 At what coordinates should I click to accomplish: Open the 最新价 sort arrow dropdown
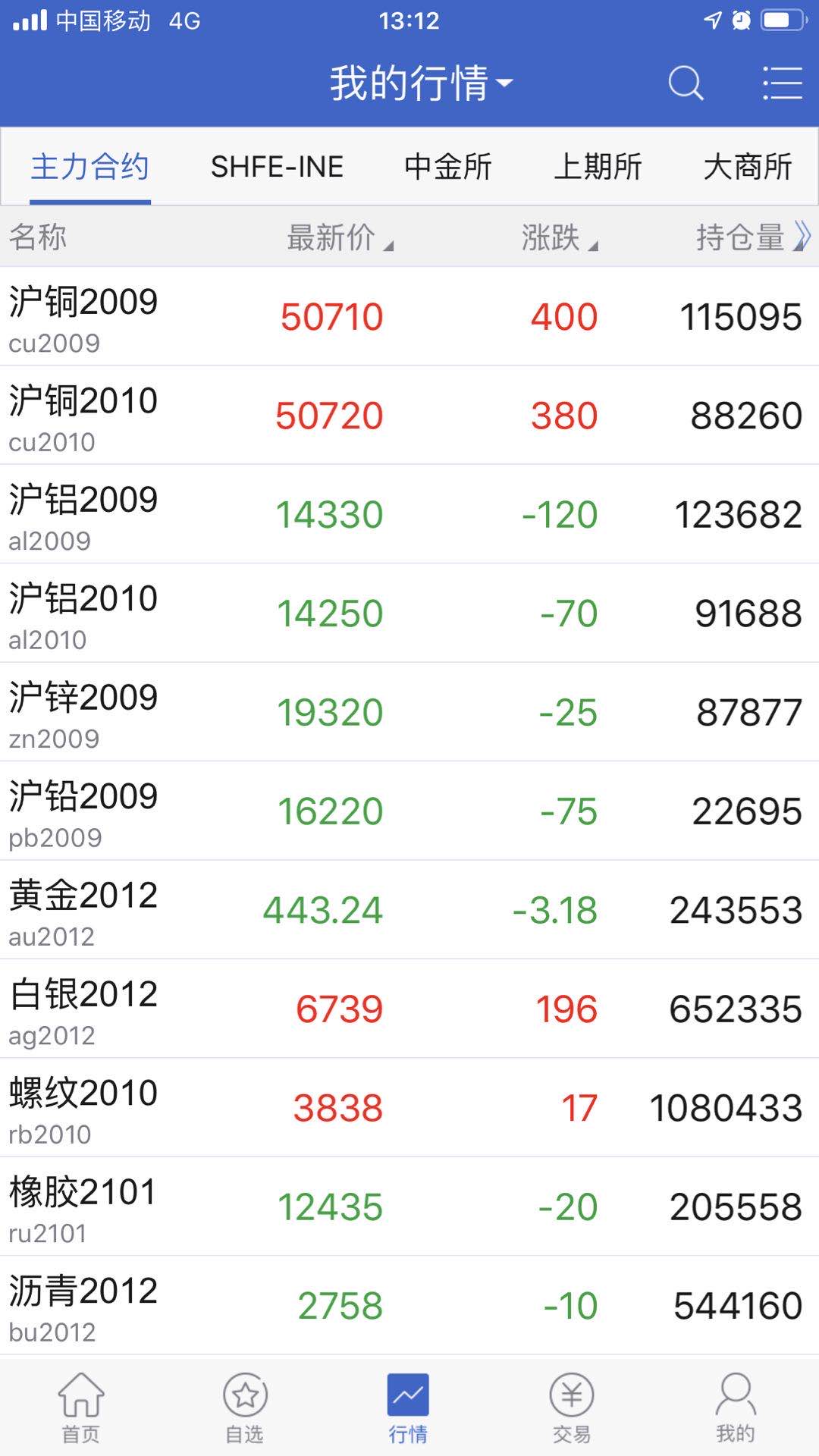pos(391,244)
